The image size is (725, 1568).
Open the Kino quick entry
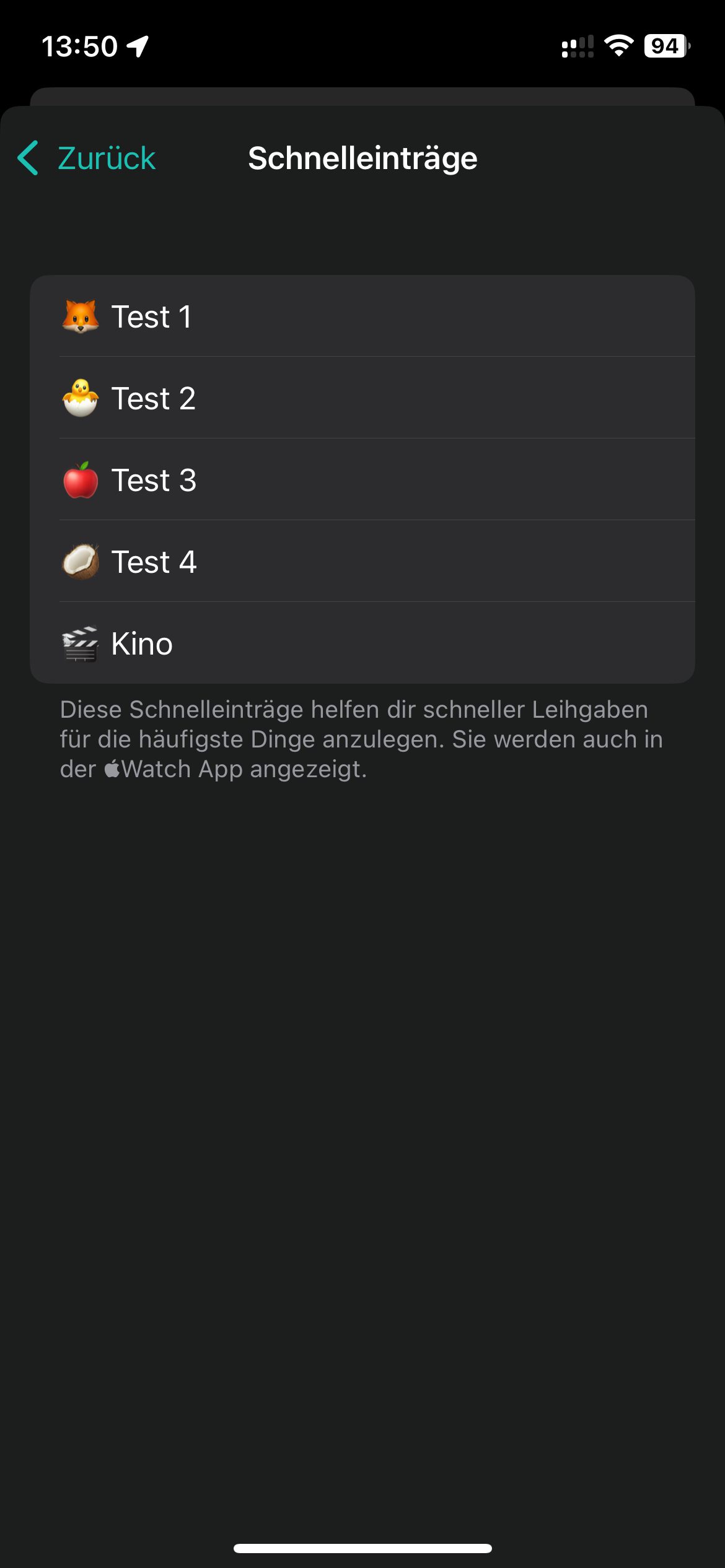coord(362,643)
